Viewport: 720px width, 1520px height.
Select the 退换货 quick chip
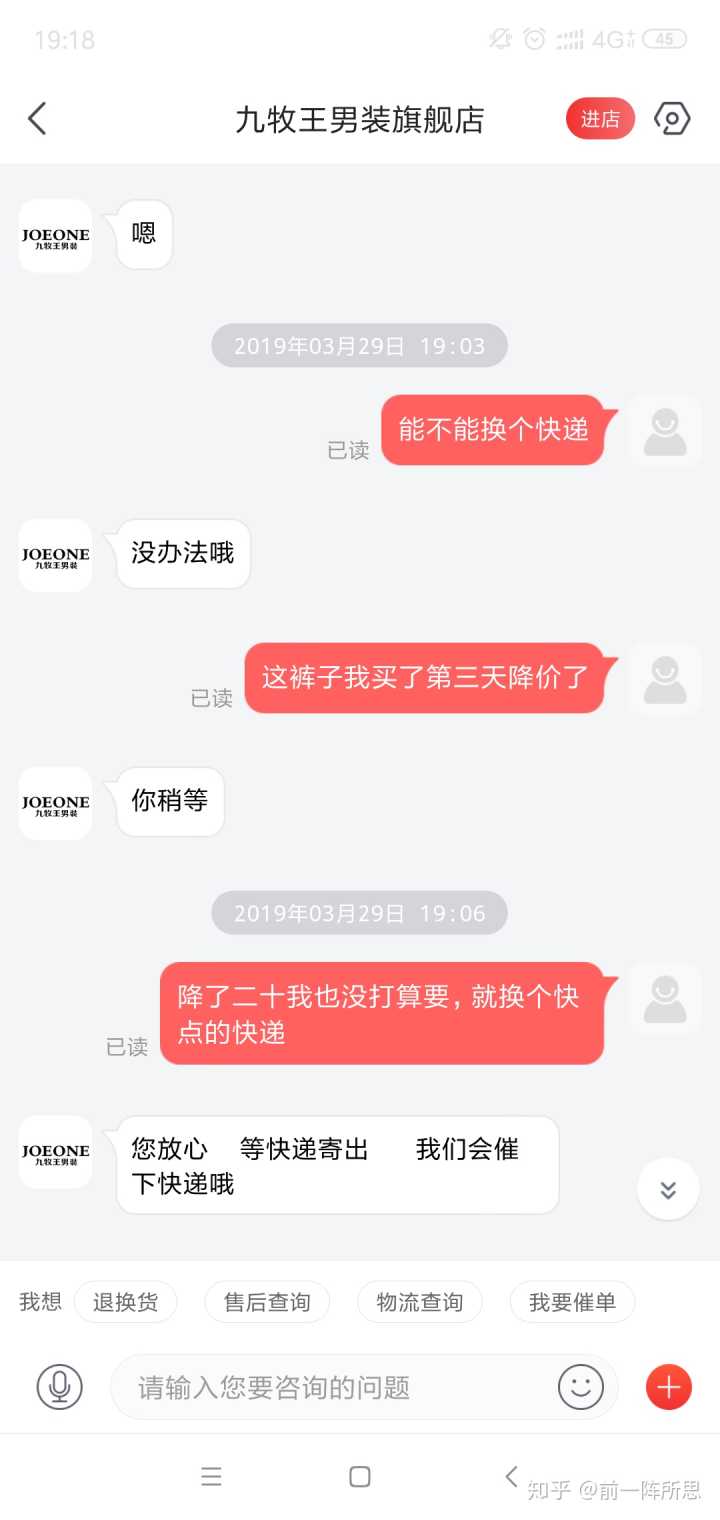(125, 1302)
